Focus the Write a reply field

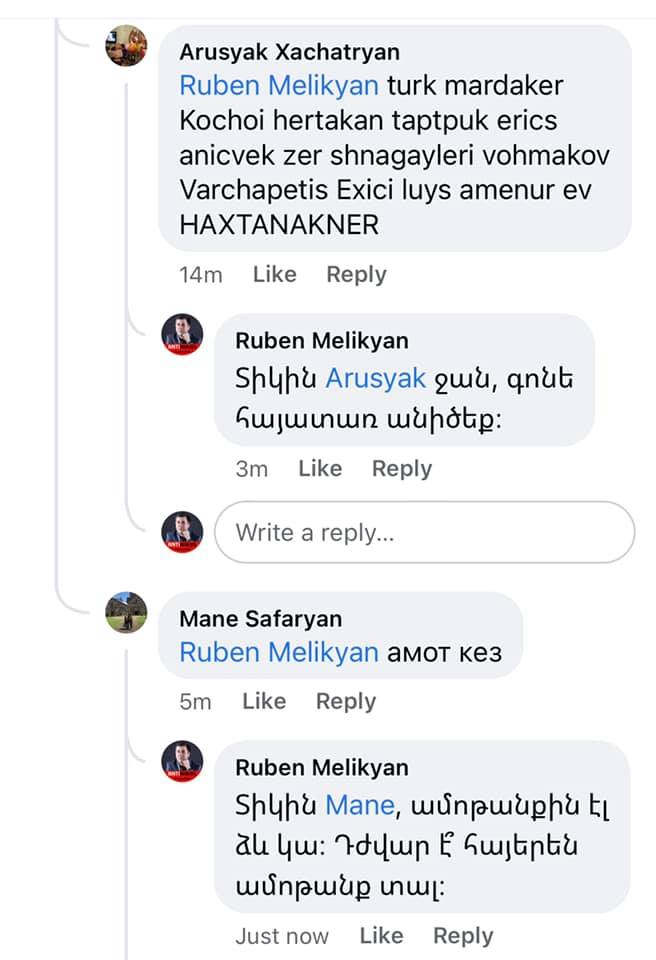425,533
